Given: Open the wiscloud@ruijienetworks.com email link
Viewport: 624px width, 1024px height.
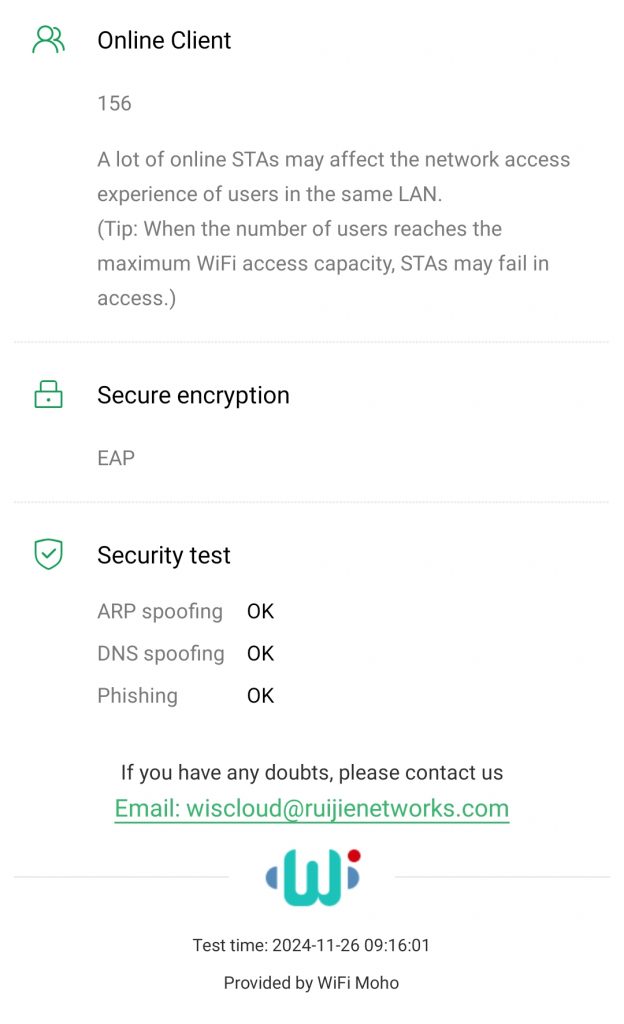Looking at the screenshot, I should click(x=312, y=808).
